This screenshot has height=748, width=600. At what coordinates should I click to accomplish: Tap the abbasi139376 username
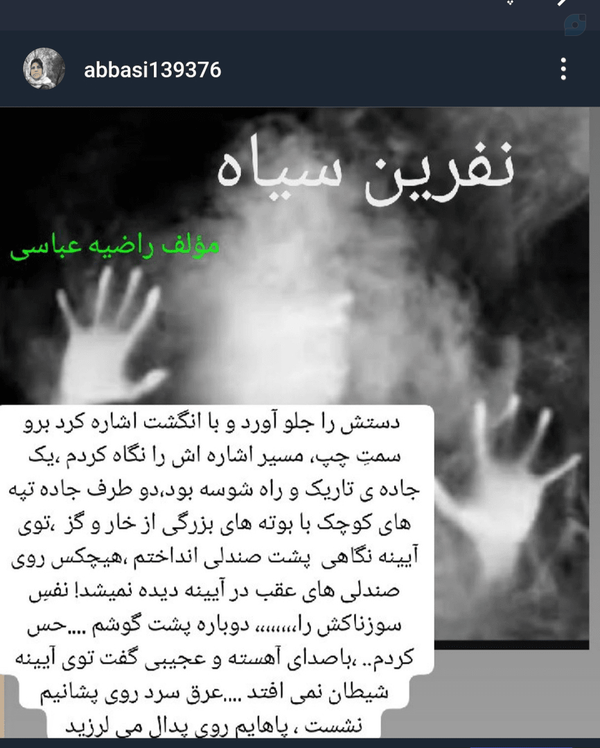click(x=153, y=70)
